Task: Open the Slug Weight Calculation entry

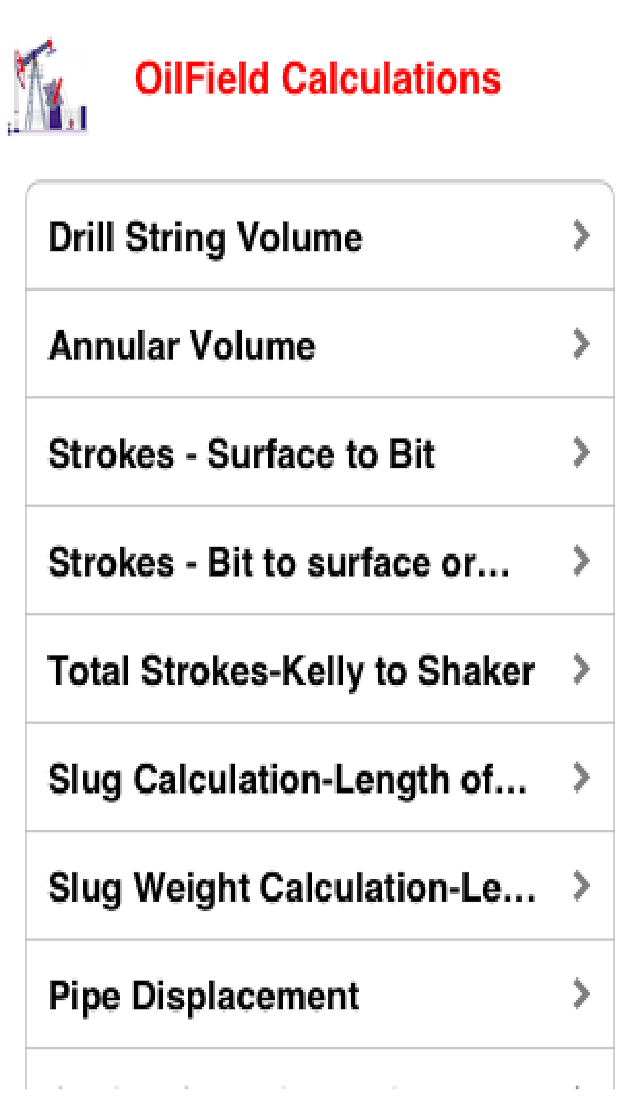Action: [320, 886]
